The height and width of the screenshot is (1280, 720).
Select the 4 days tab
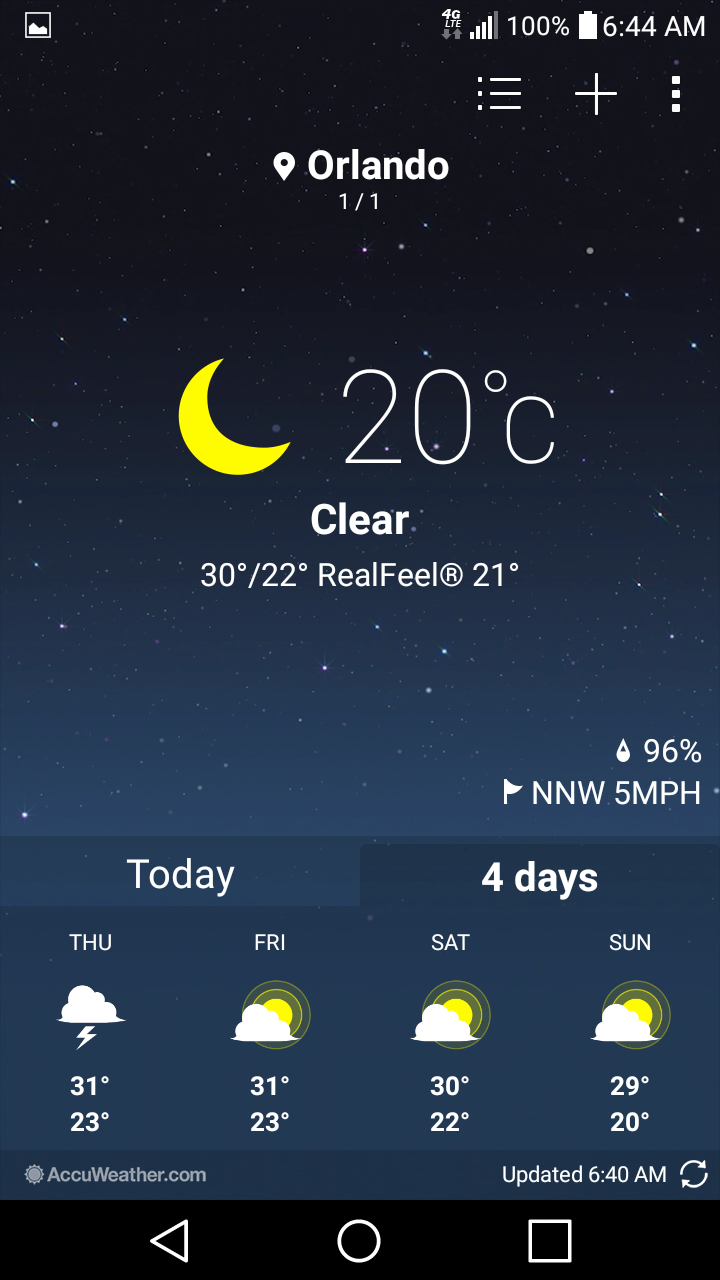point(540,877)
